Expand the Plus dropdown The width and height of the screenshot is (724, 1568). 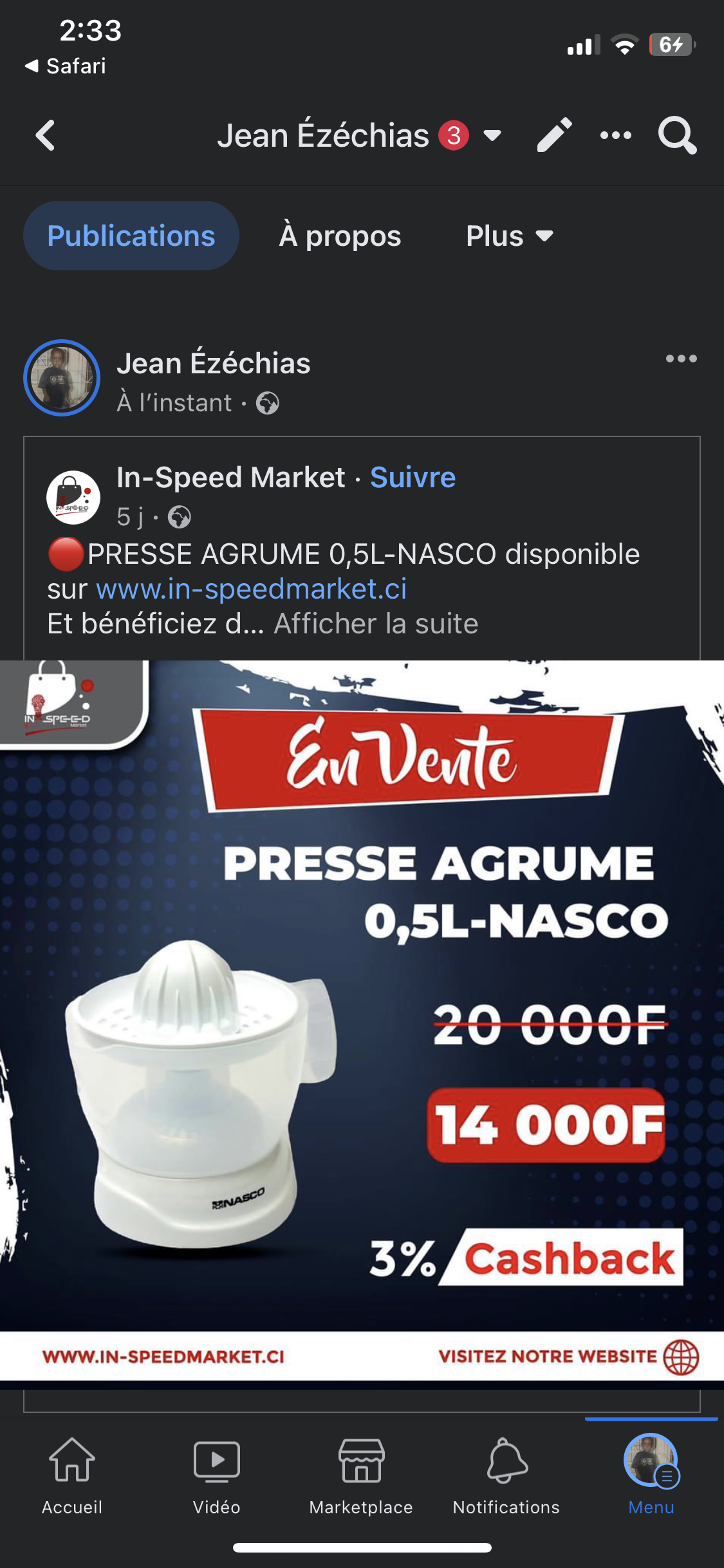pos(509,236)
